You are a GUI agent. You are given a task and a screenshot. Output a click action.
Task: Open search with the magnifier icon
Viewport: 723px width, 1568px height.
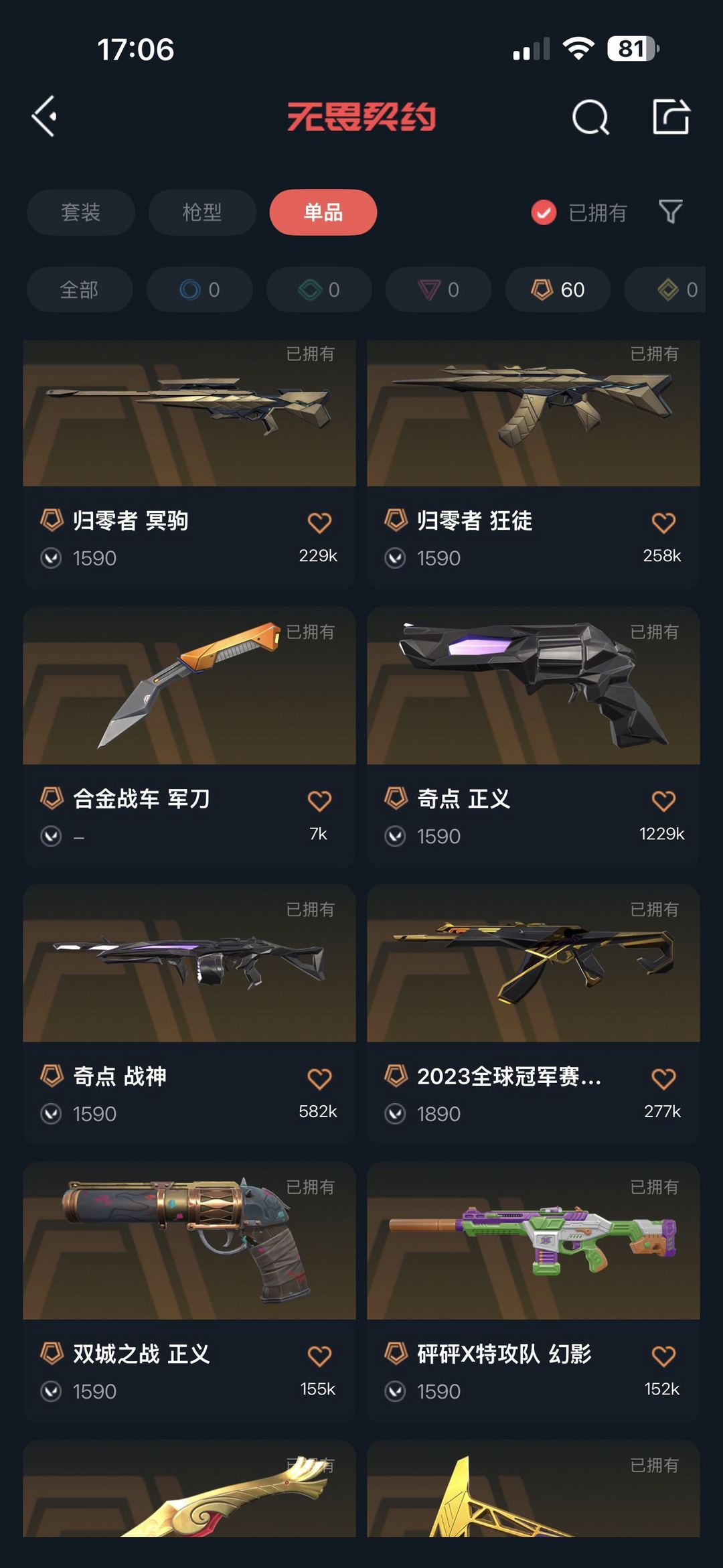(x=590, y=117)
